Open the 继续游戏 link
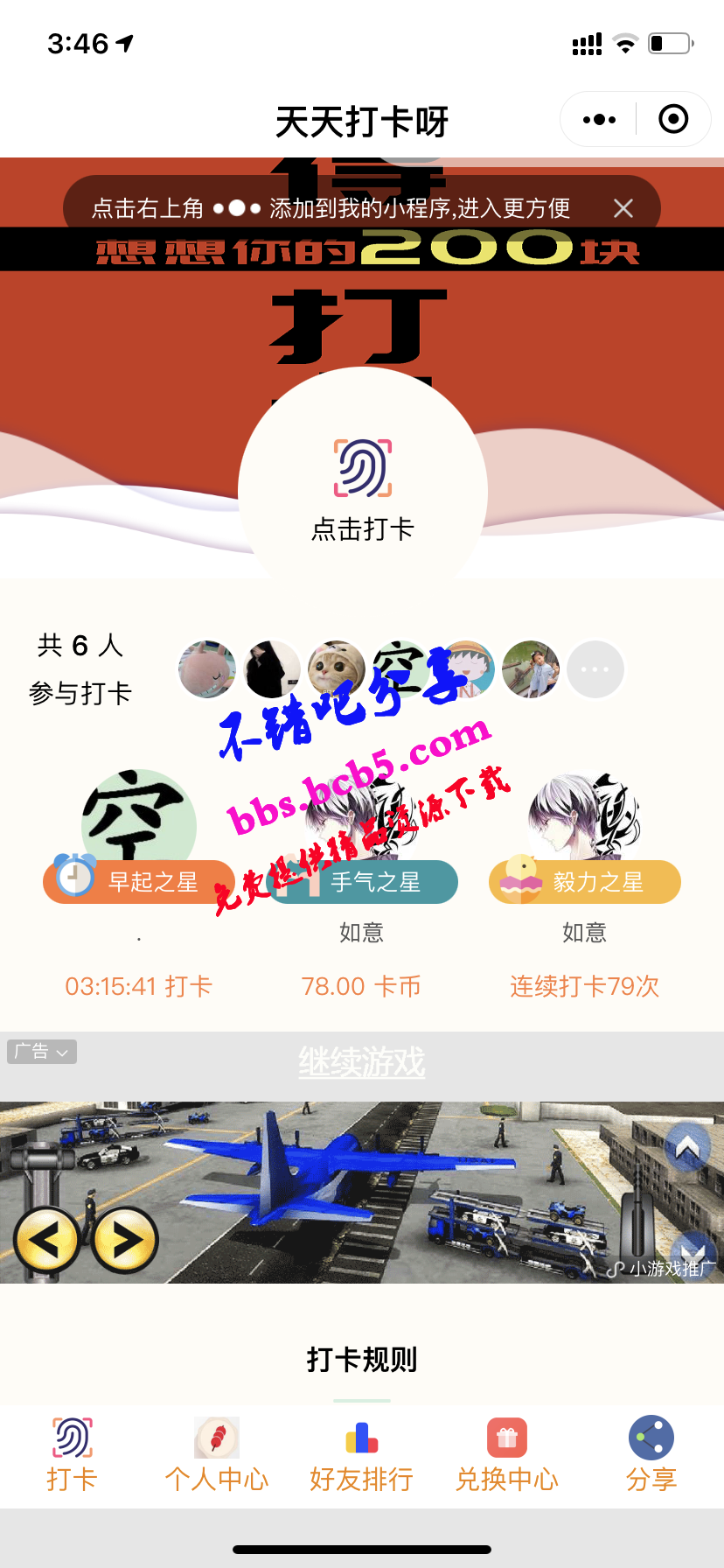The image size is (724, 1568). pyautogui.click(x=362, y=1062)
